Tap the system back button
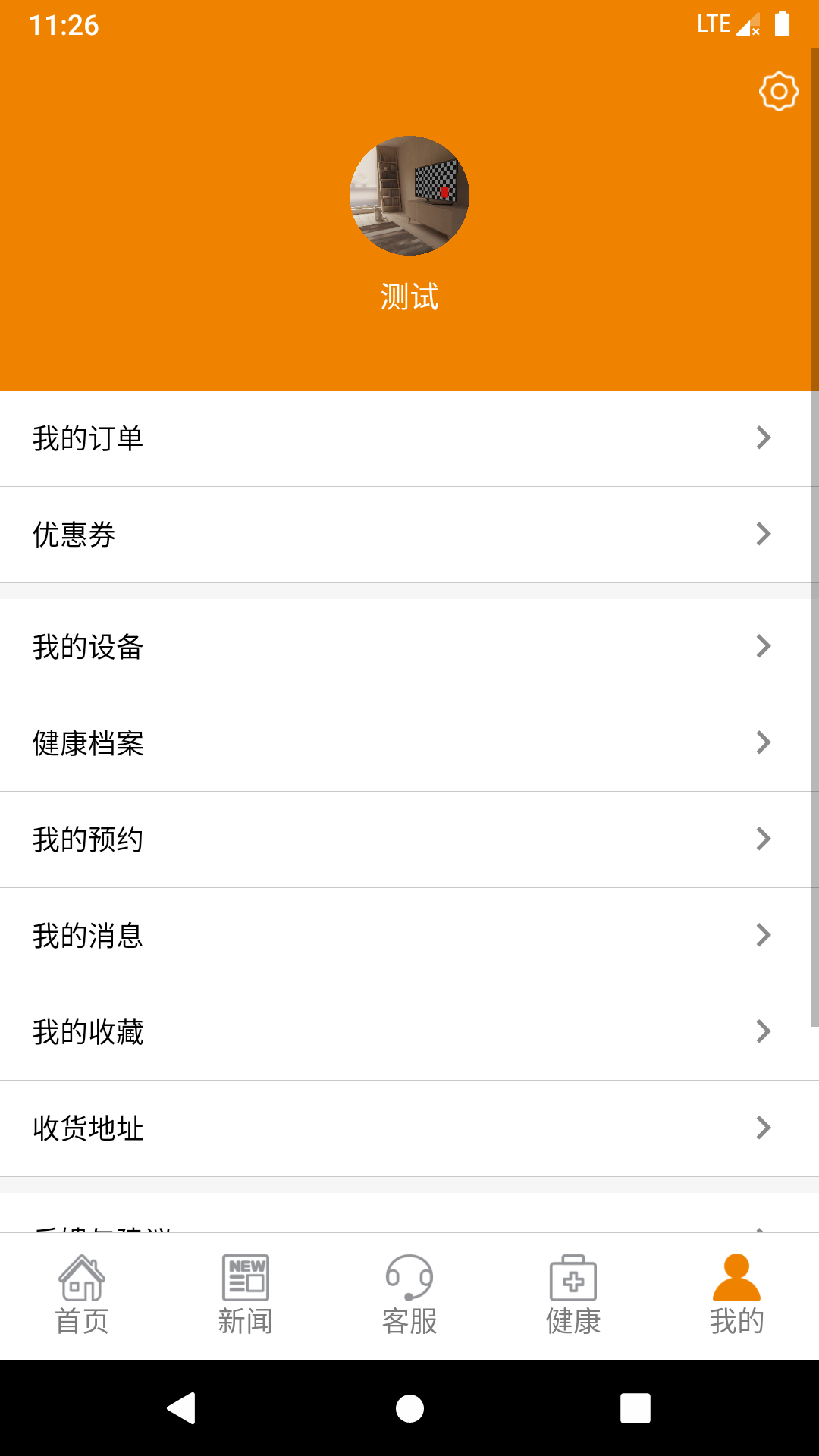The image size is (819, 1456). 182,1408
